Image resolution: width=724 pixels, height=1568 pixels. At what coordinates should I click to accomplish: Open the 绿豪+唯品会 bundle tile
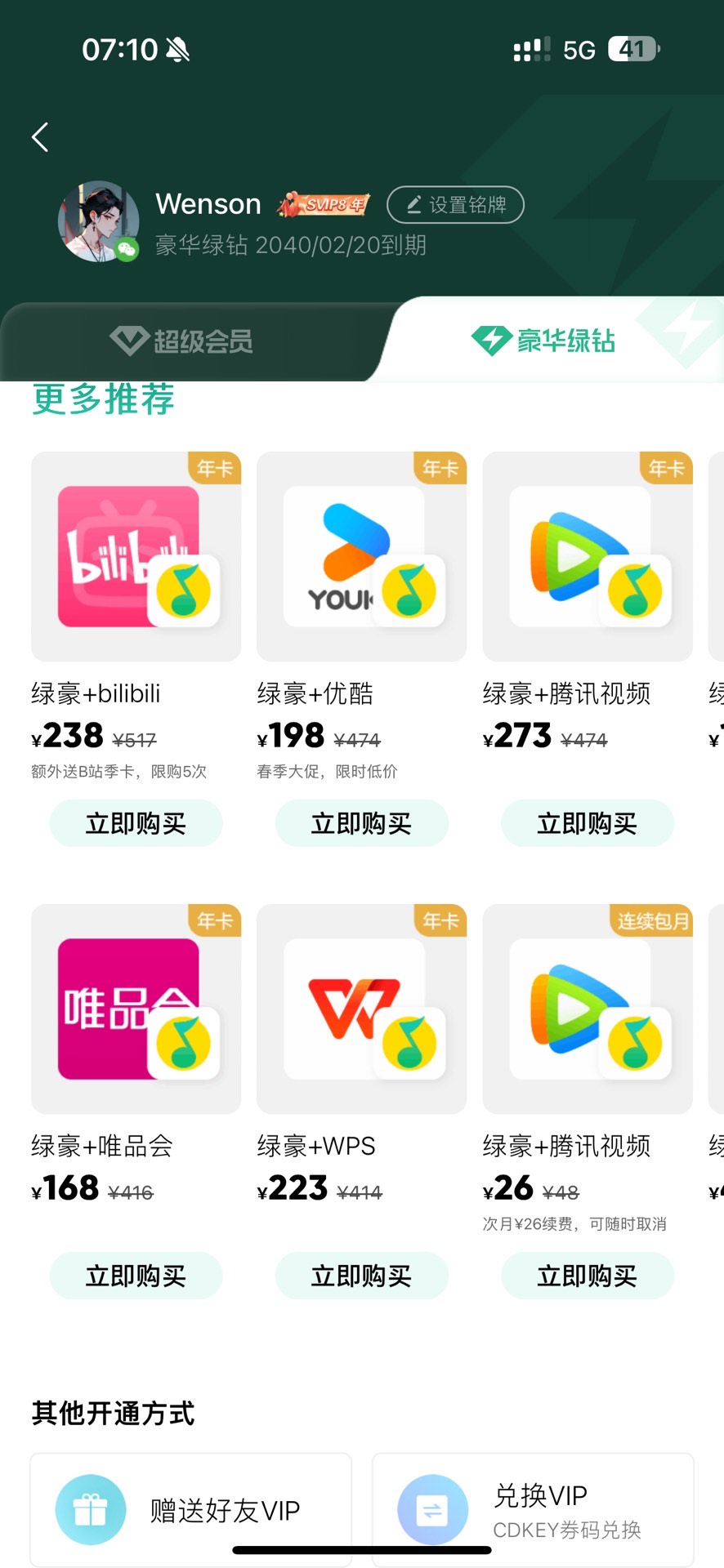coord(136,1009)
